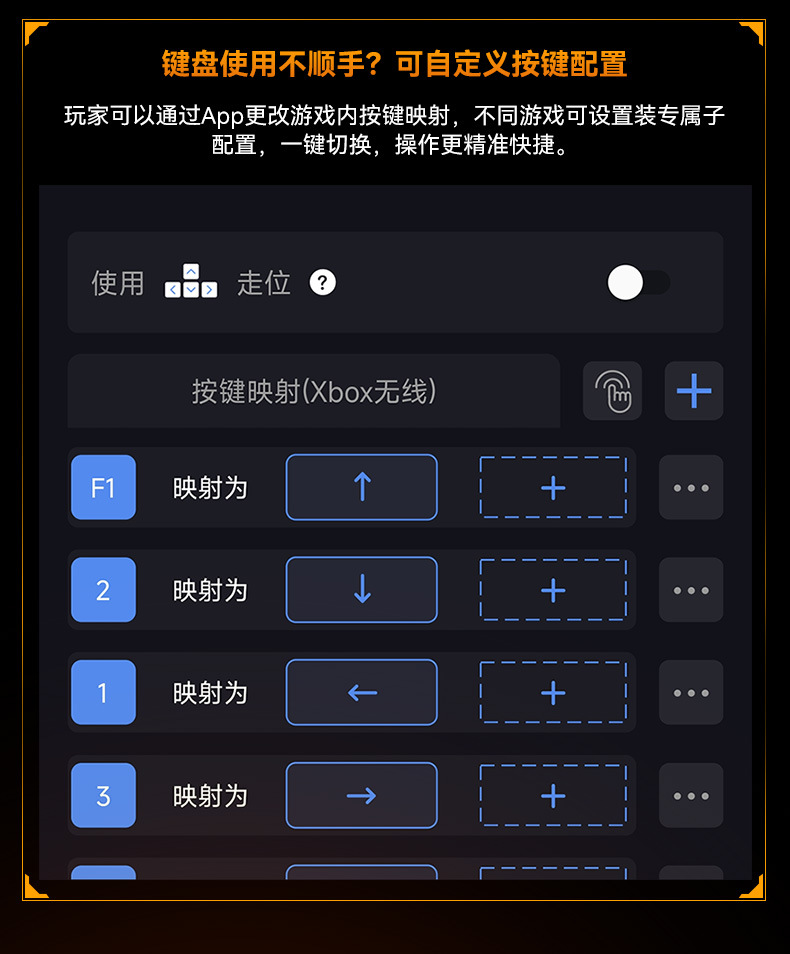Click the blue key badge labeled 2
The width and height of the screenshot is (790, 954).
(x=103, y=590)
